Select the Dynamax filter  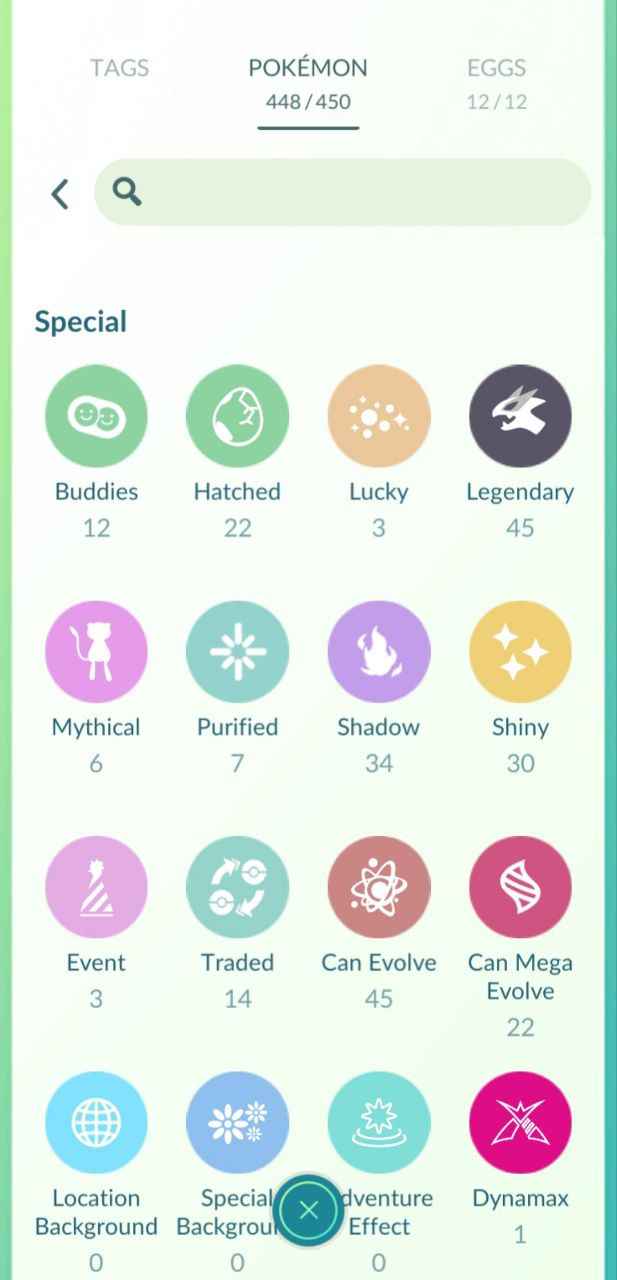519,1123
